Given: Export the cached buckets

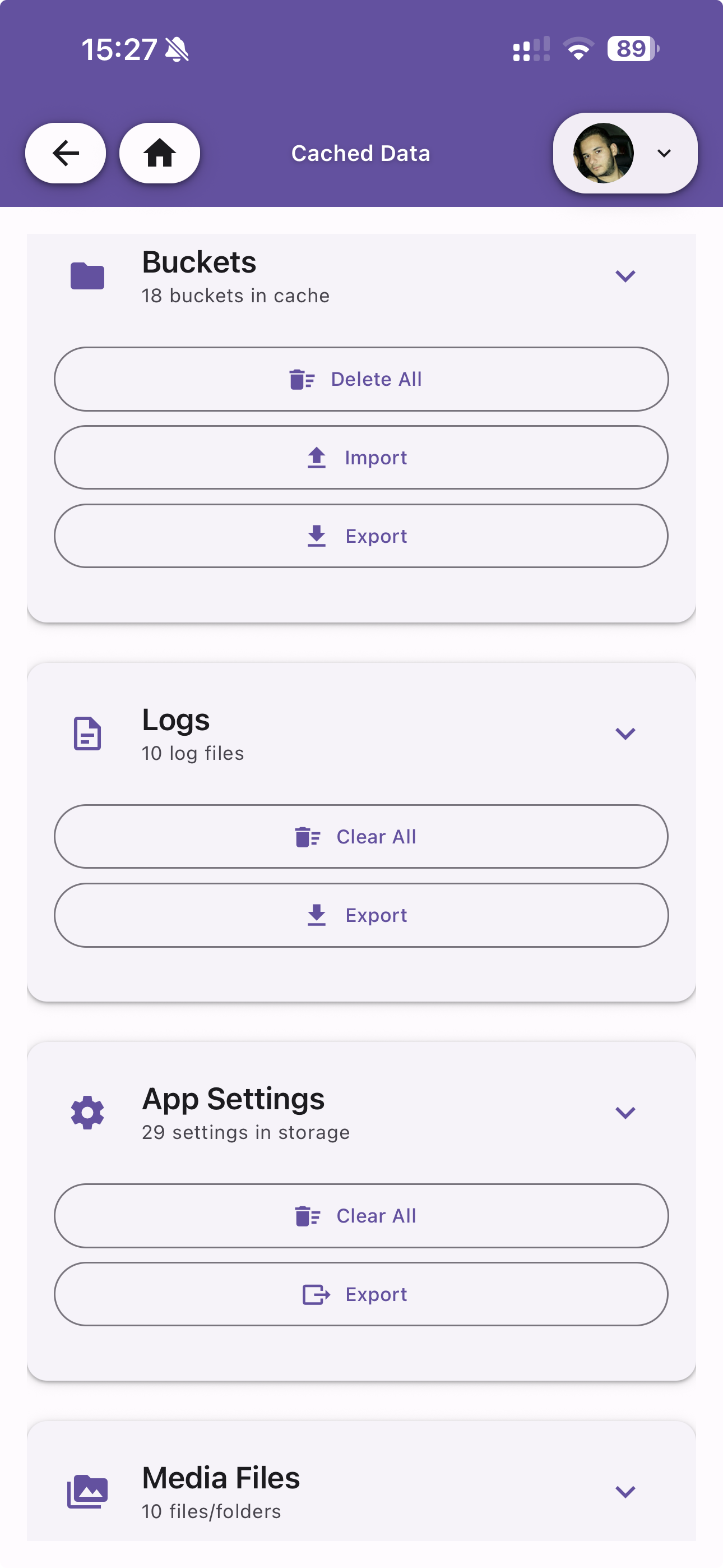Looking at the screenshot, I should pyautogui.click(x=361, y=536).
